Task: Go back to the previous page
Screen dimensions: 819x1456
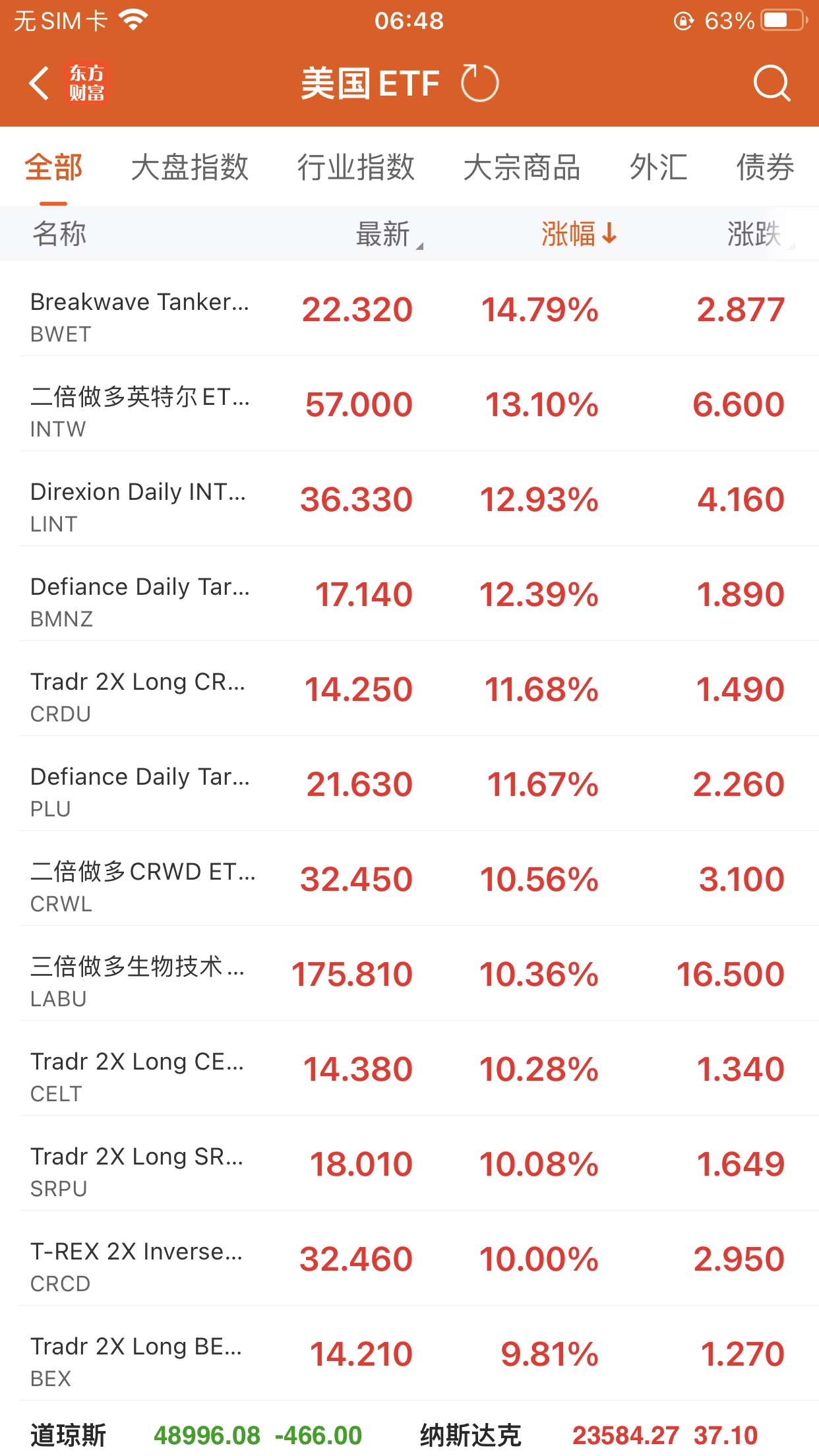Action: point(40,84)
